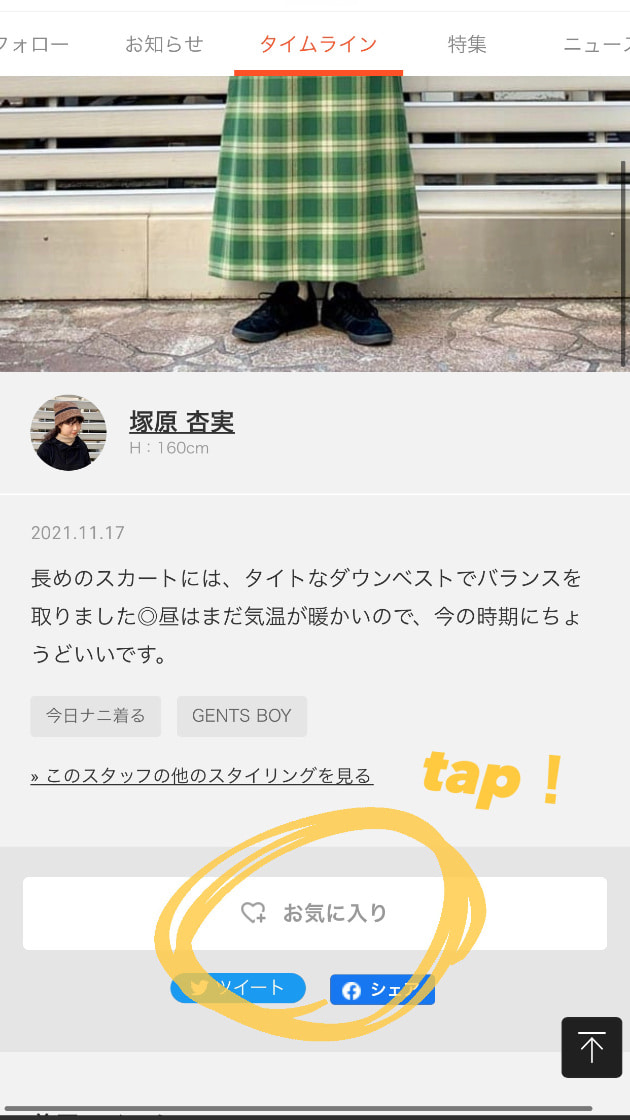Jump back to the page top
The width and height of the screenshot is (630, 1120).
tap(591, 1047)
